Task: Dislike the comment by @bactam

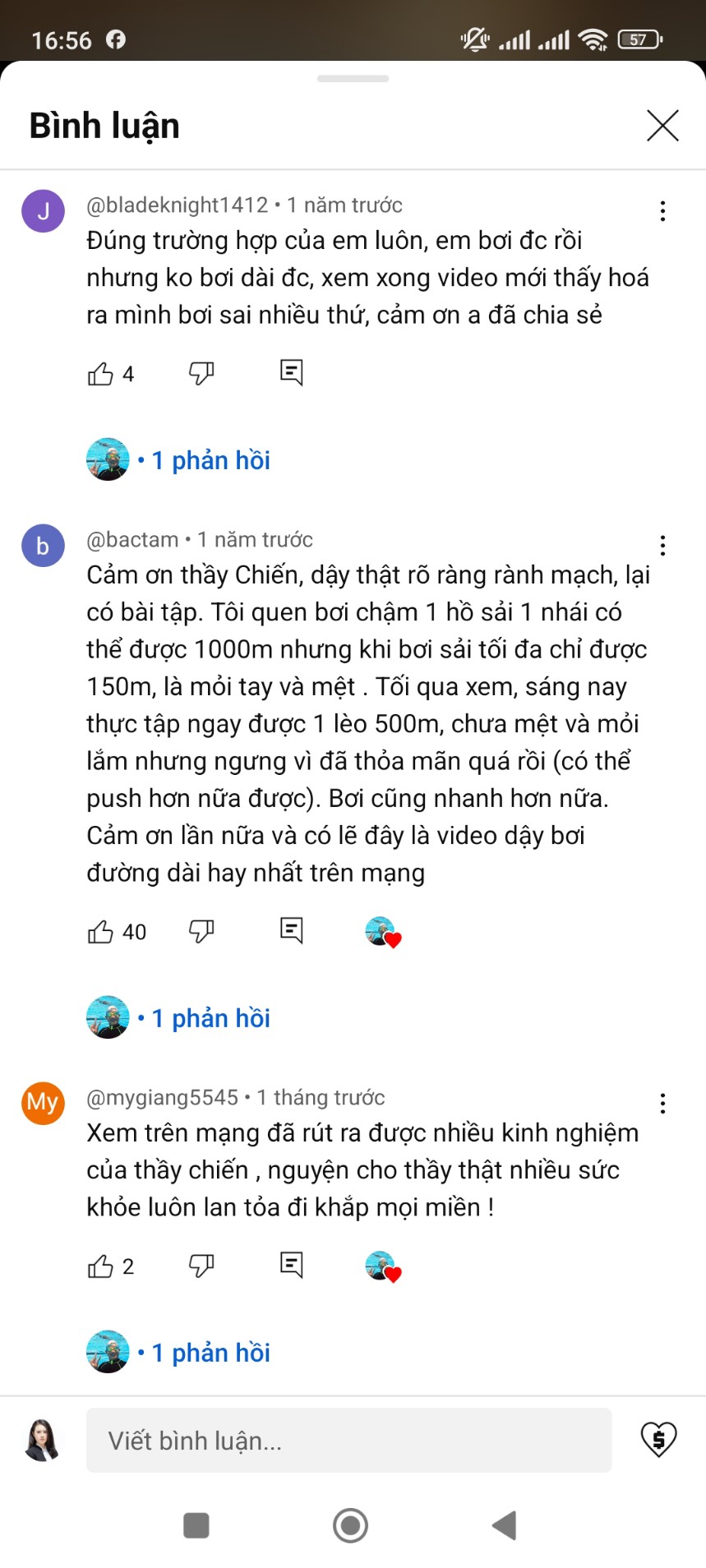Action: click(201, 931)
